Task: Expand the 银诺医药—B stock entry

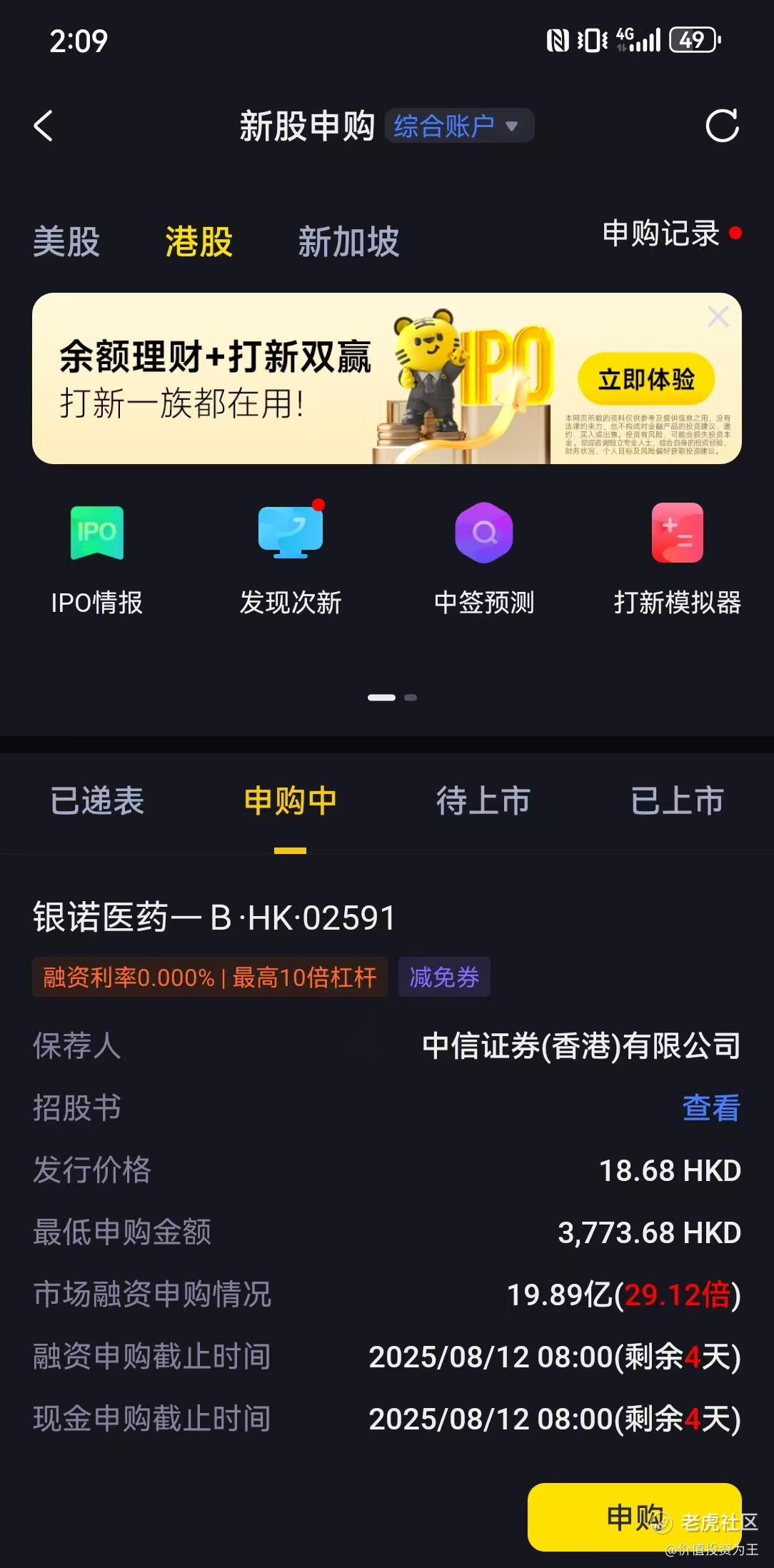Action: point(212,919)
